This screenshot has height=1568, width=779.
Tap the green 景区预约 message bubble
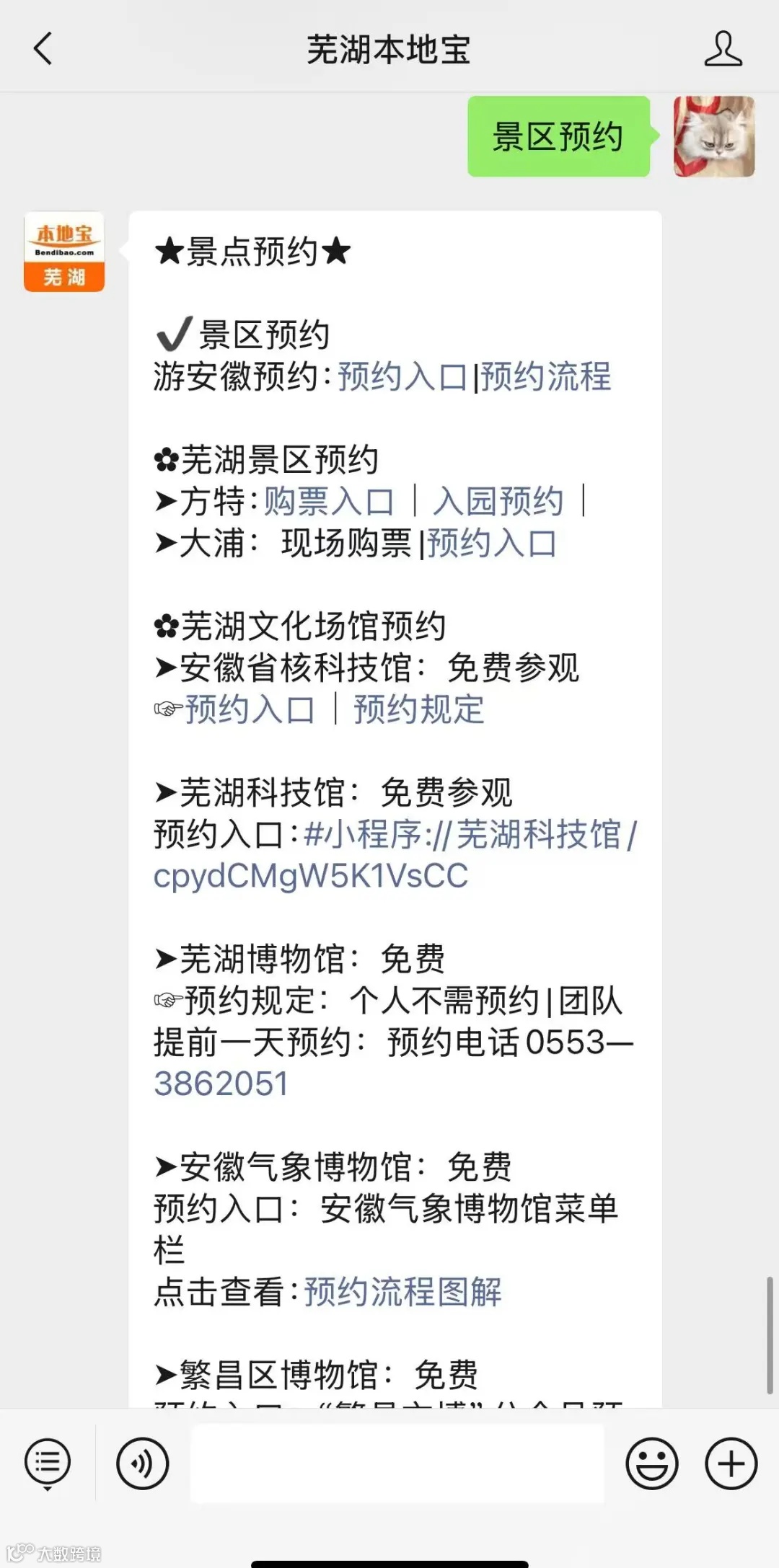[558, 138]
